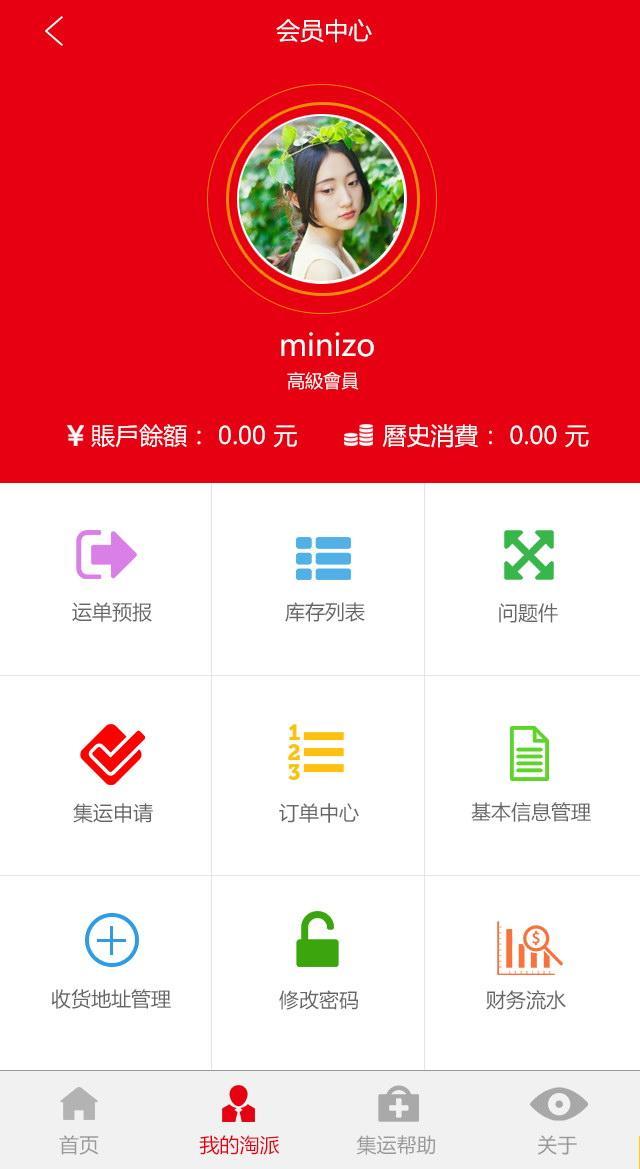Switch to the 首页 home tab

click(79, 1120)
